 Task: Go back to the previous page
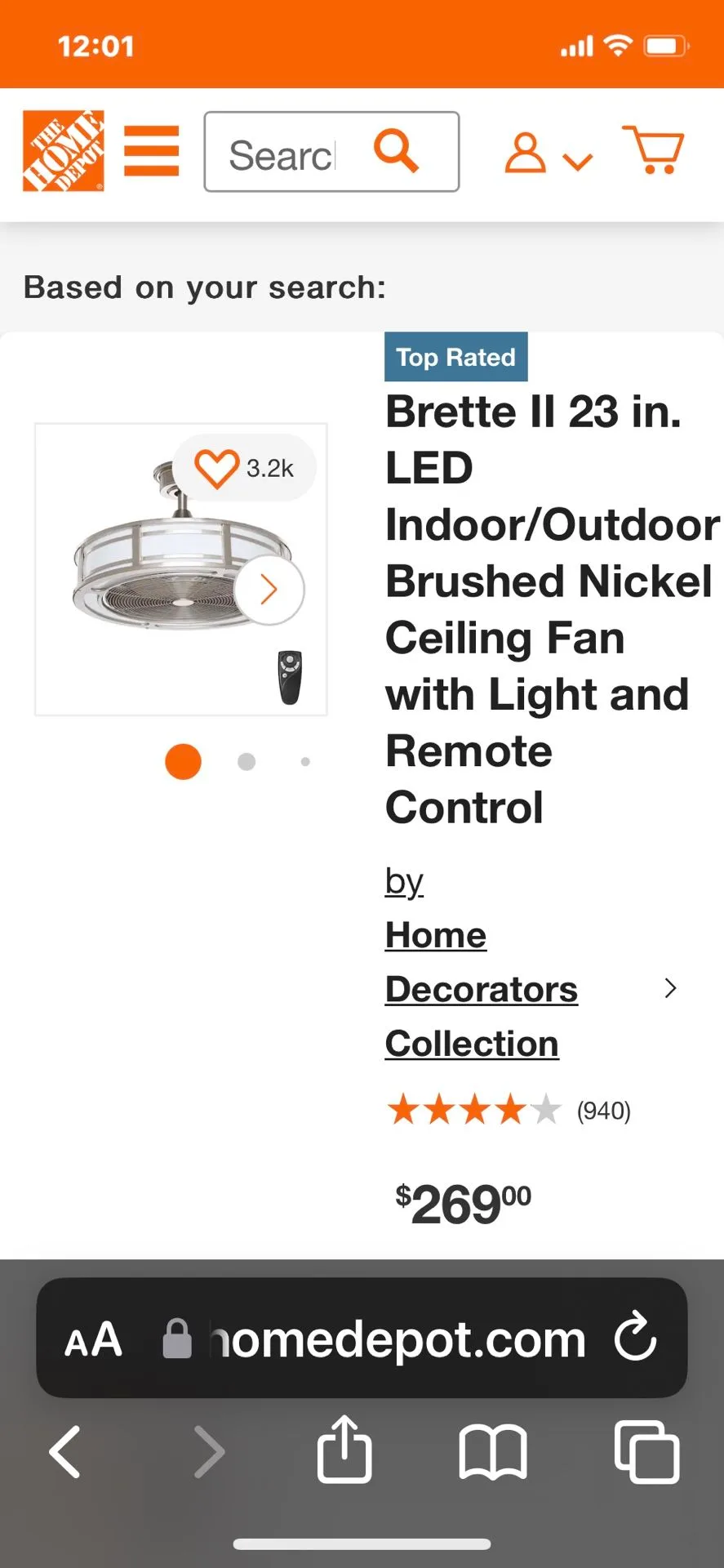coord(65,1452)
